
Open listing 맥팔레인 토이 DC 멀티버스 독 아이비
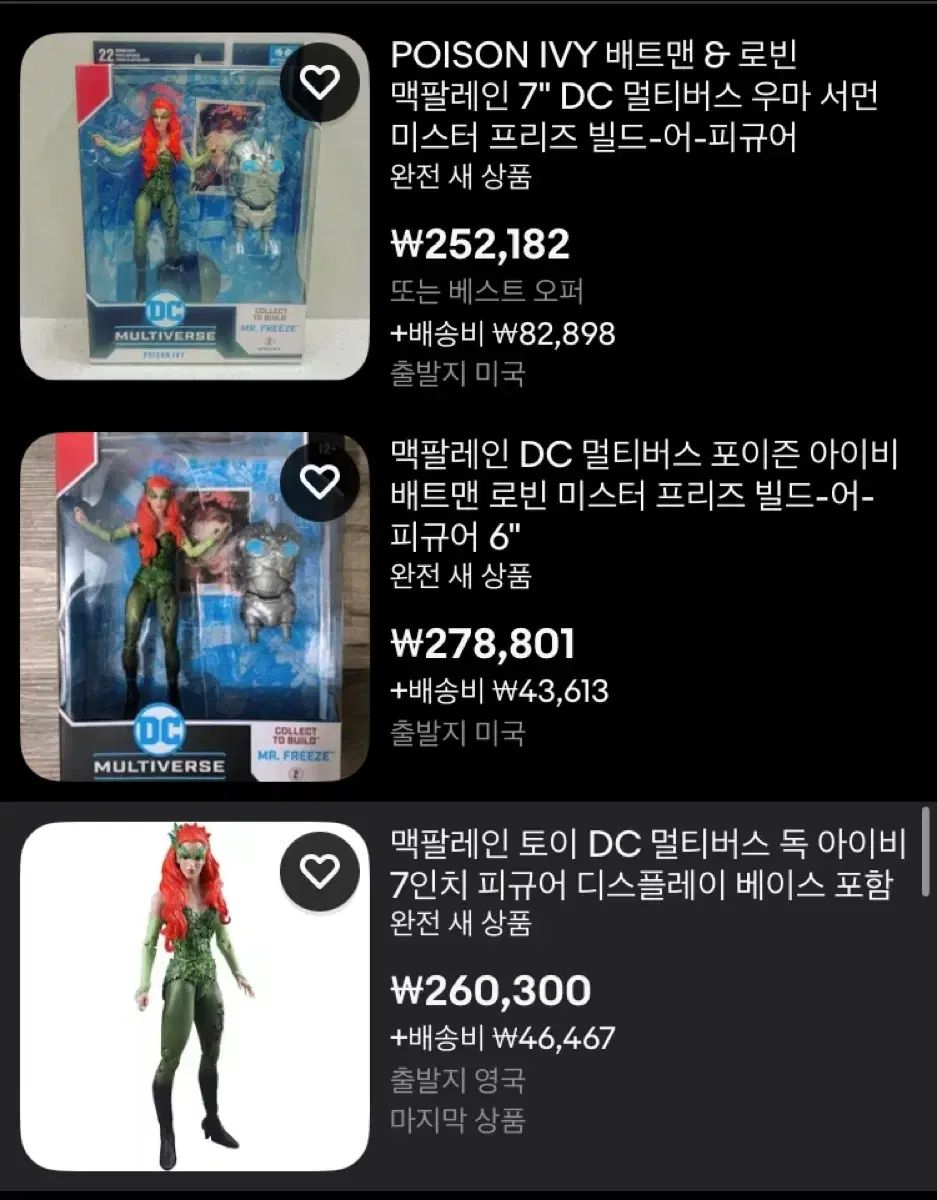click(x=647, y=866)
